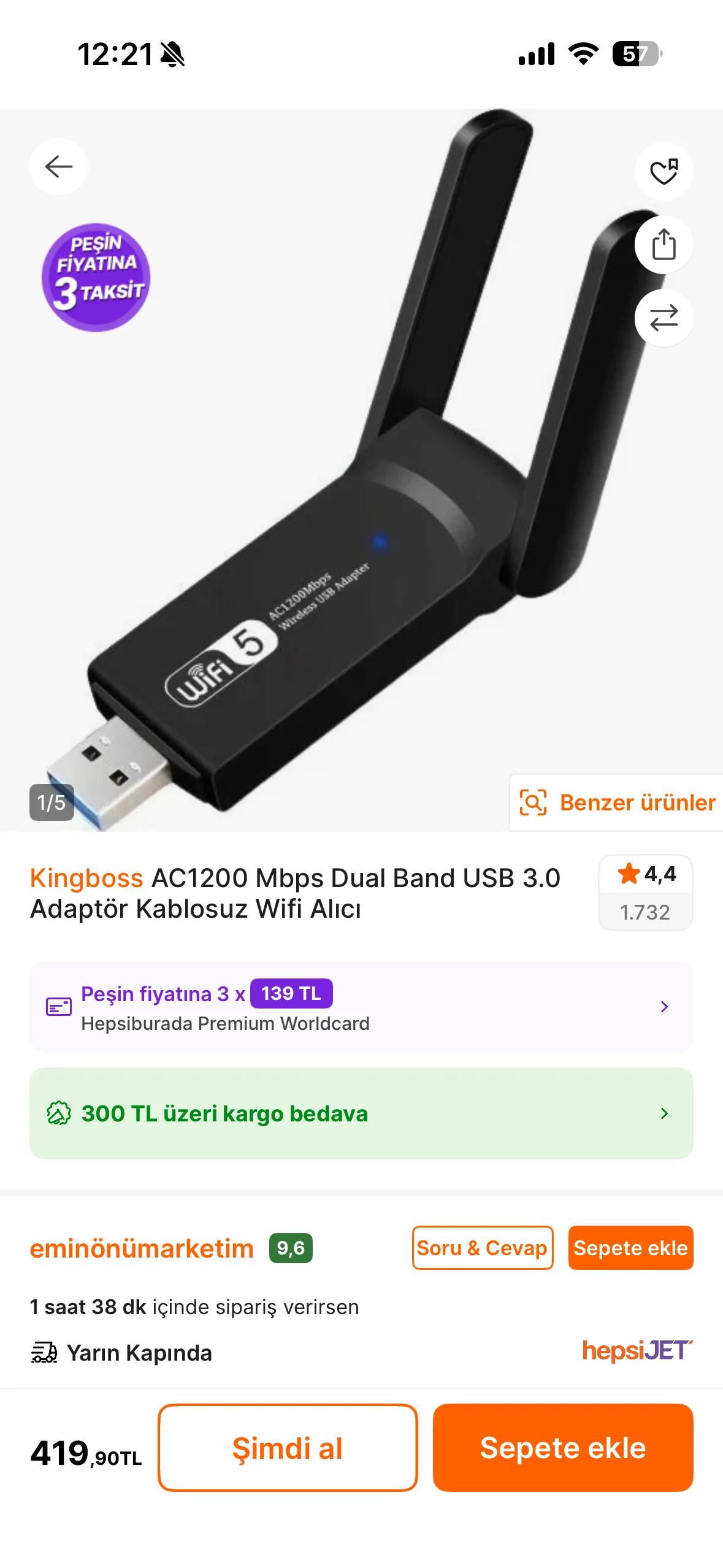View Benzer ürünler similar products
Viewport: 723px width, 1568px height.
(617, 802)
